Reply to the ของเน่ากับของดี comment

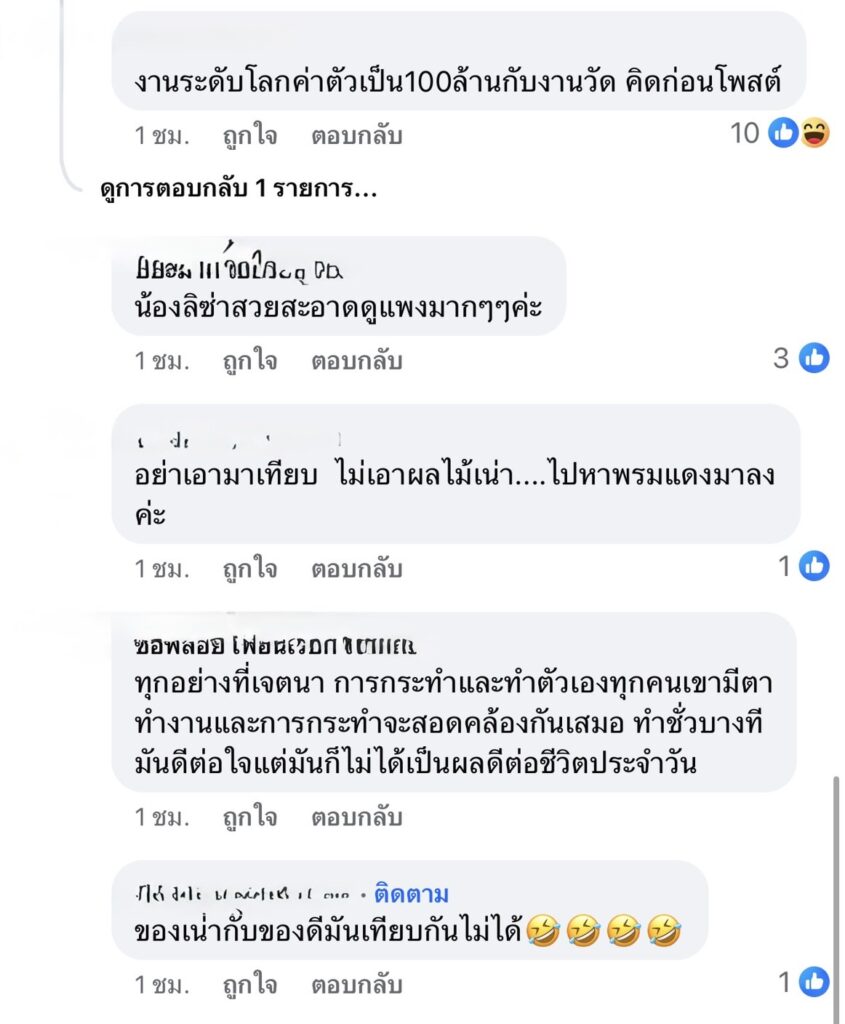(x=356, y=985)
